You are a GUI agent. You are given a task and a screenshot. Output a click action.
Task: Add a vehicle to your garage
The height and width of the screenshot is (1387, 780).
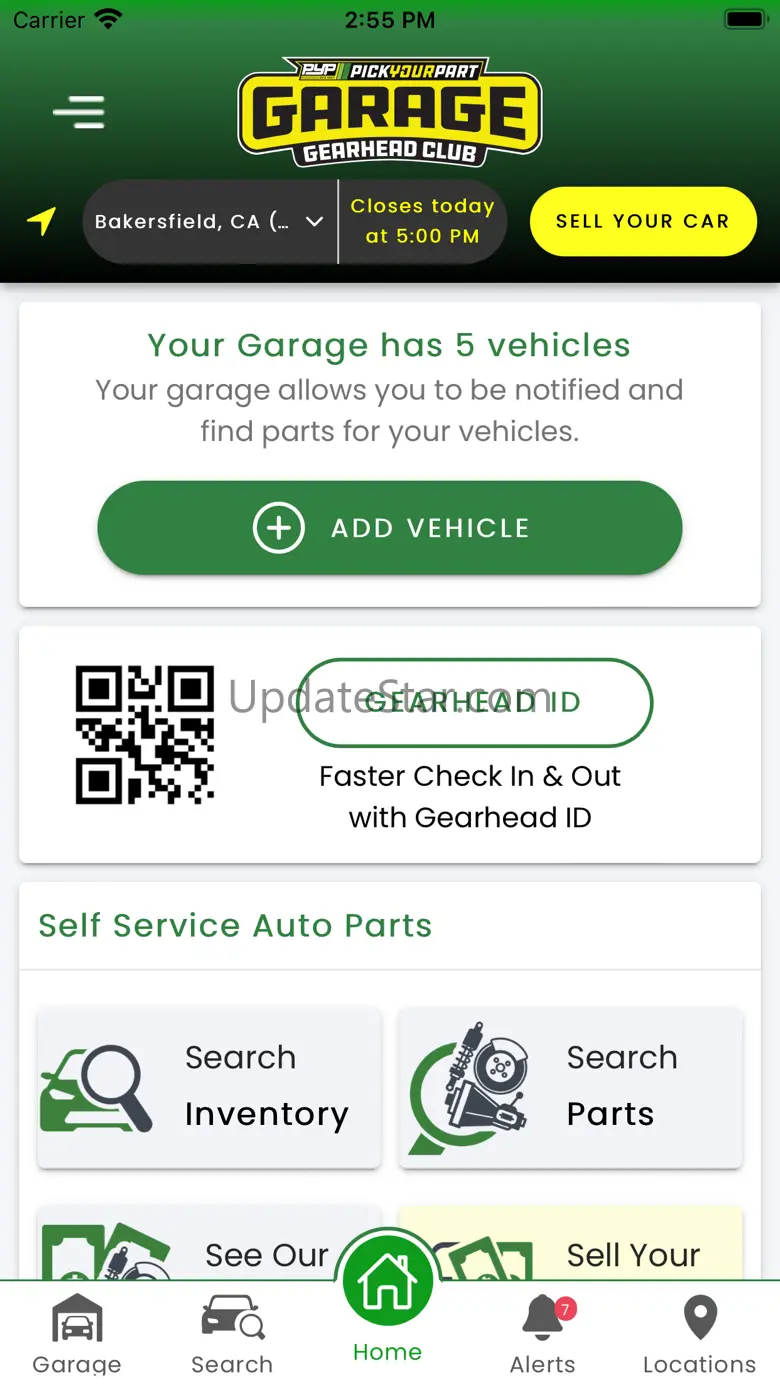click(x=390, y=528)
